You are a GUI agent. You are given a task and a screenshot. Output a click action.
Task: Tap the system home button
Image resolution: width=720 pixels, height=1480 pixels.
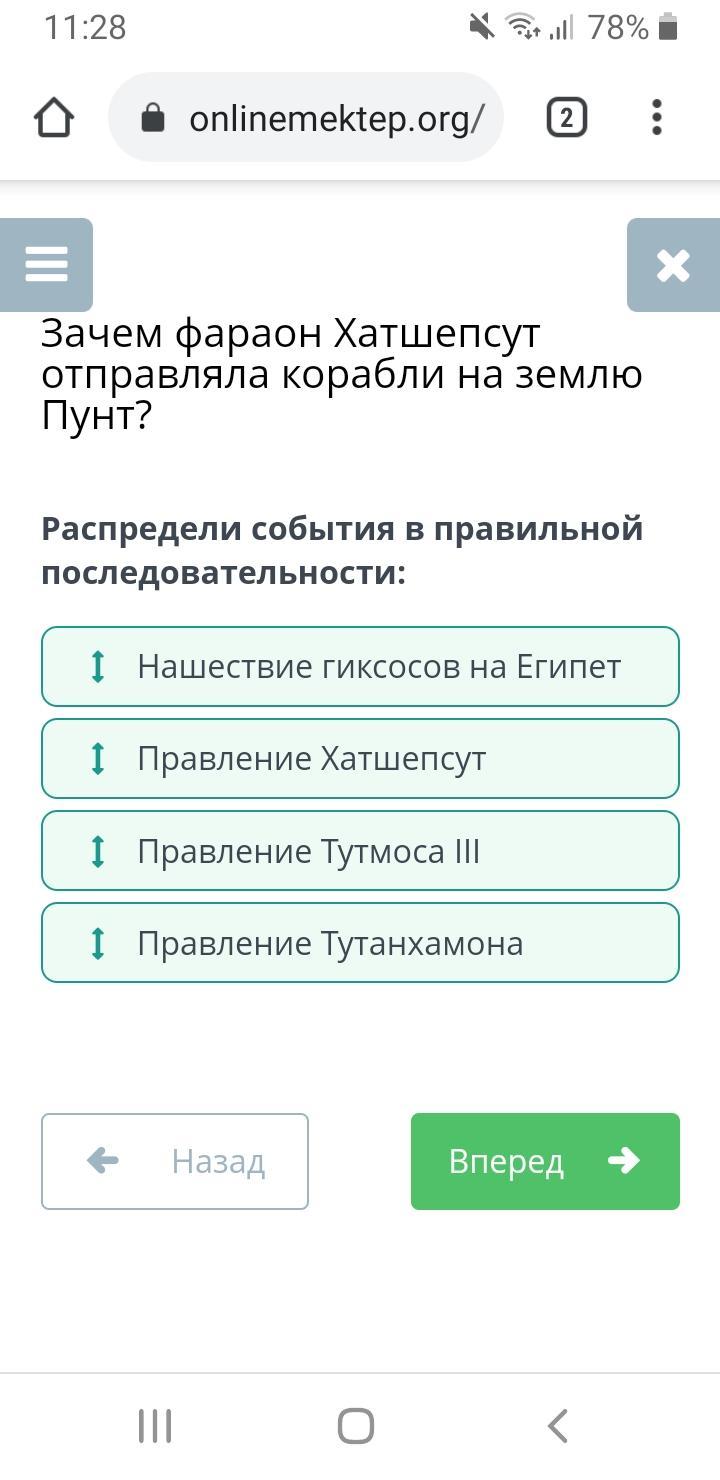pos(356,1426)
